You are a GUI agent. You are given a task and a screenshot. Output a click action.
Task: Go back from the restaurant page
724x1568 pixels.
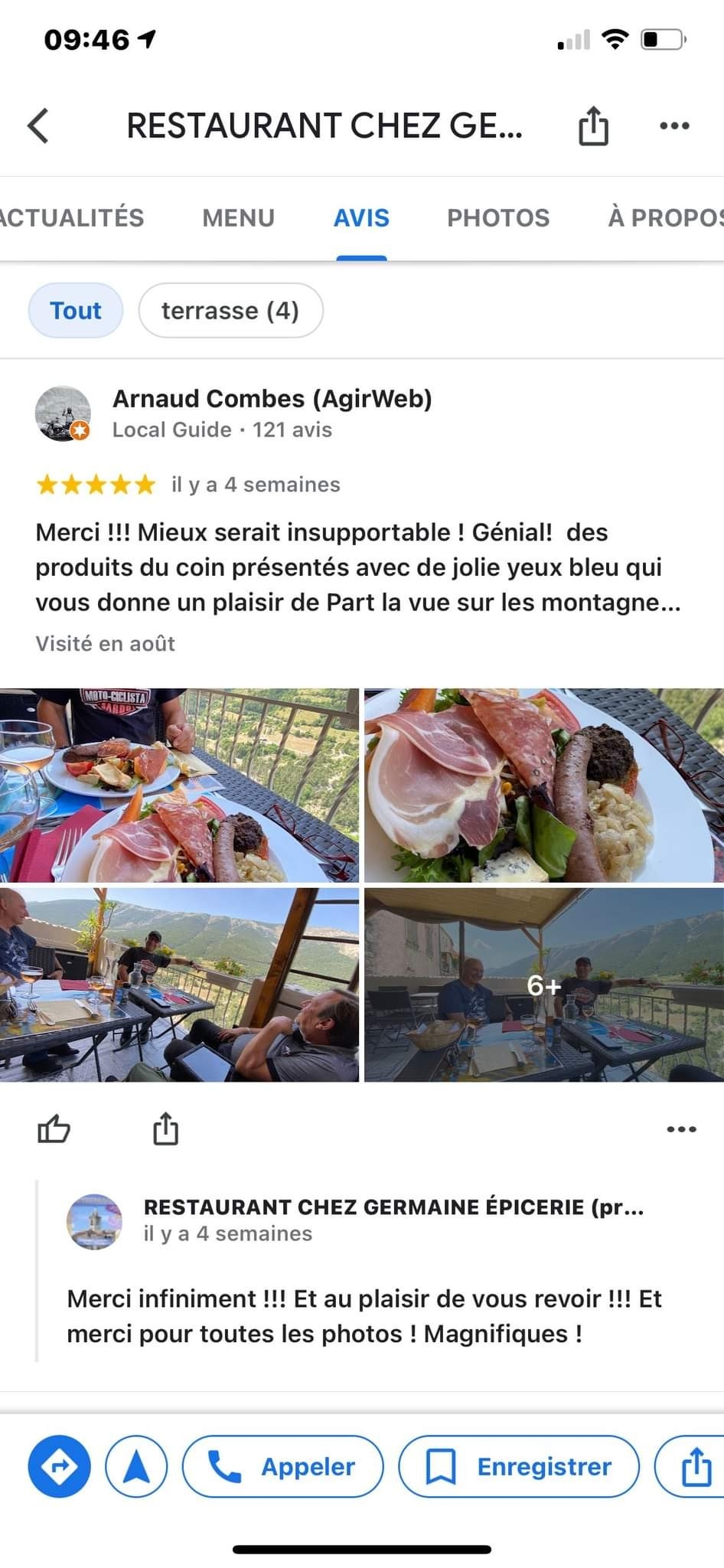38,126
